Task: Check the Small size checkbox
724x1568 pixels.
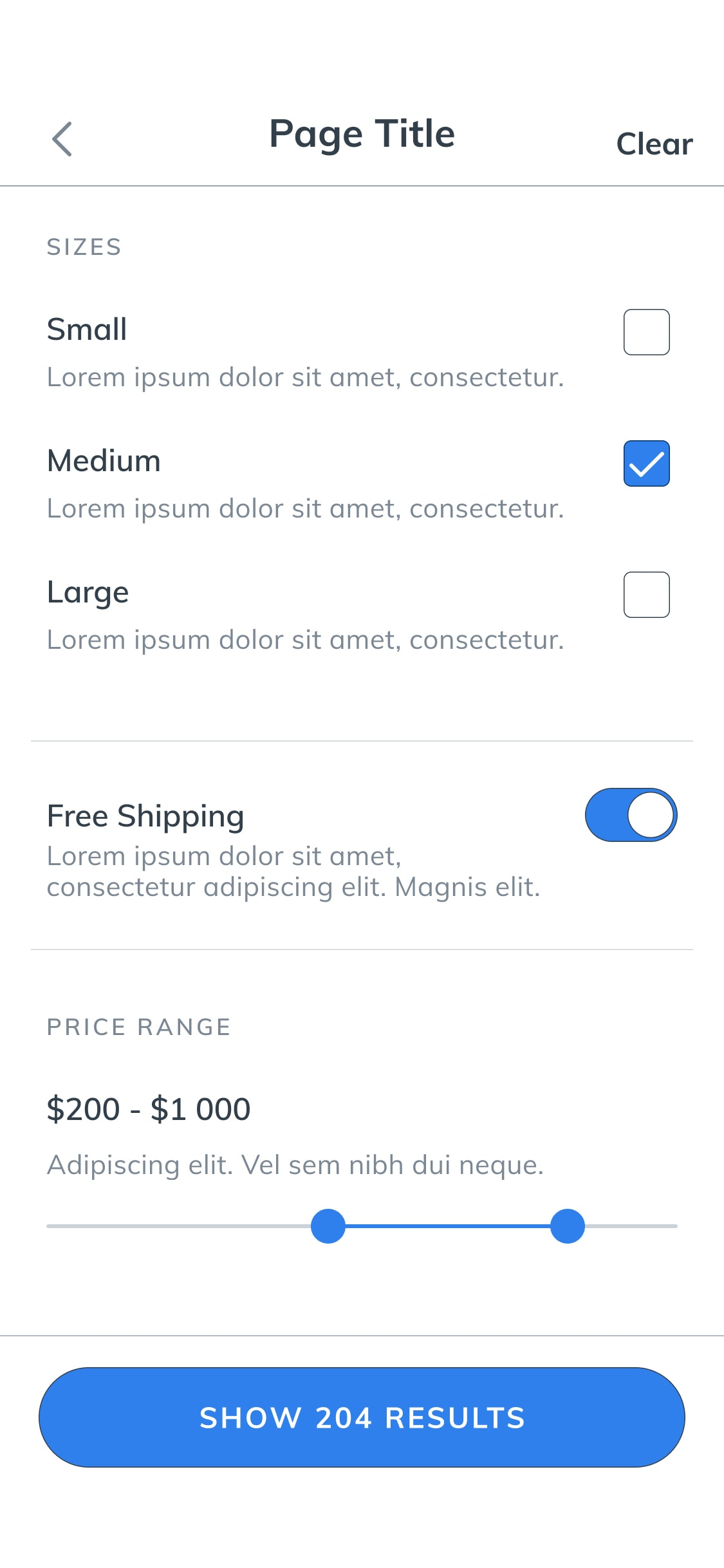Action: coord(647,332)
